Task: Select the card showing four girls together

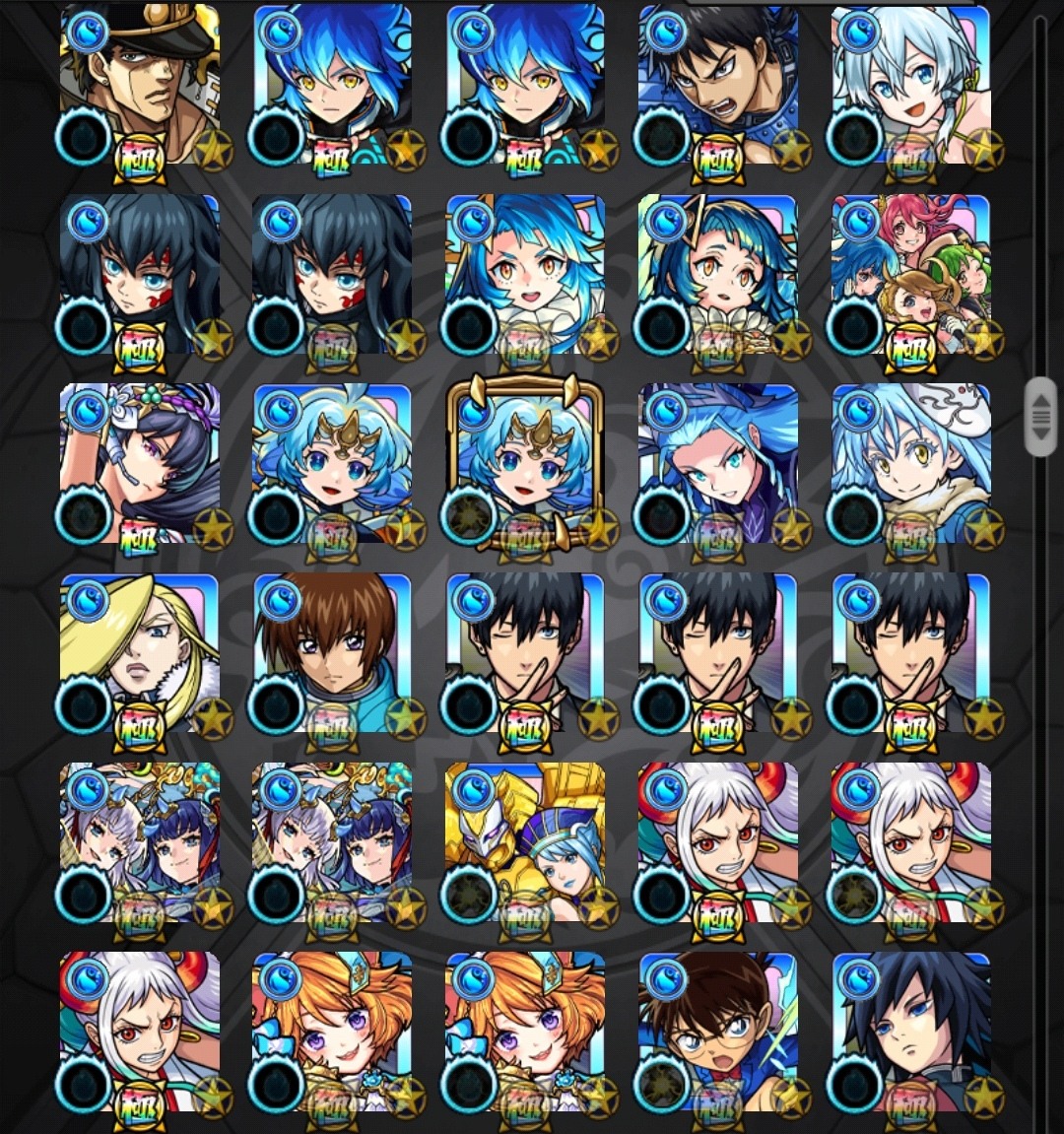Action: 911,275
